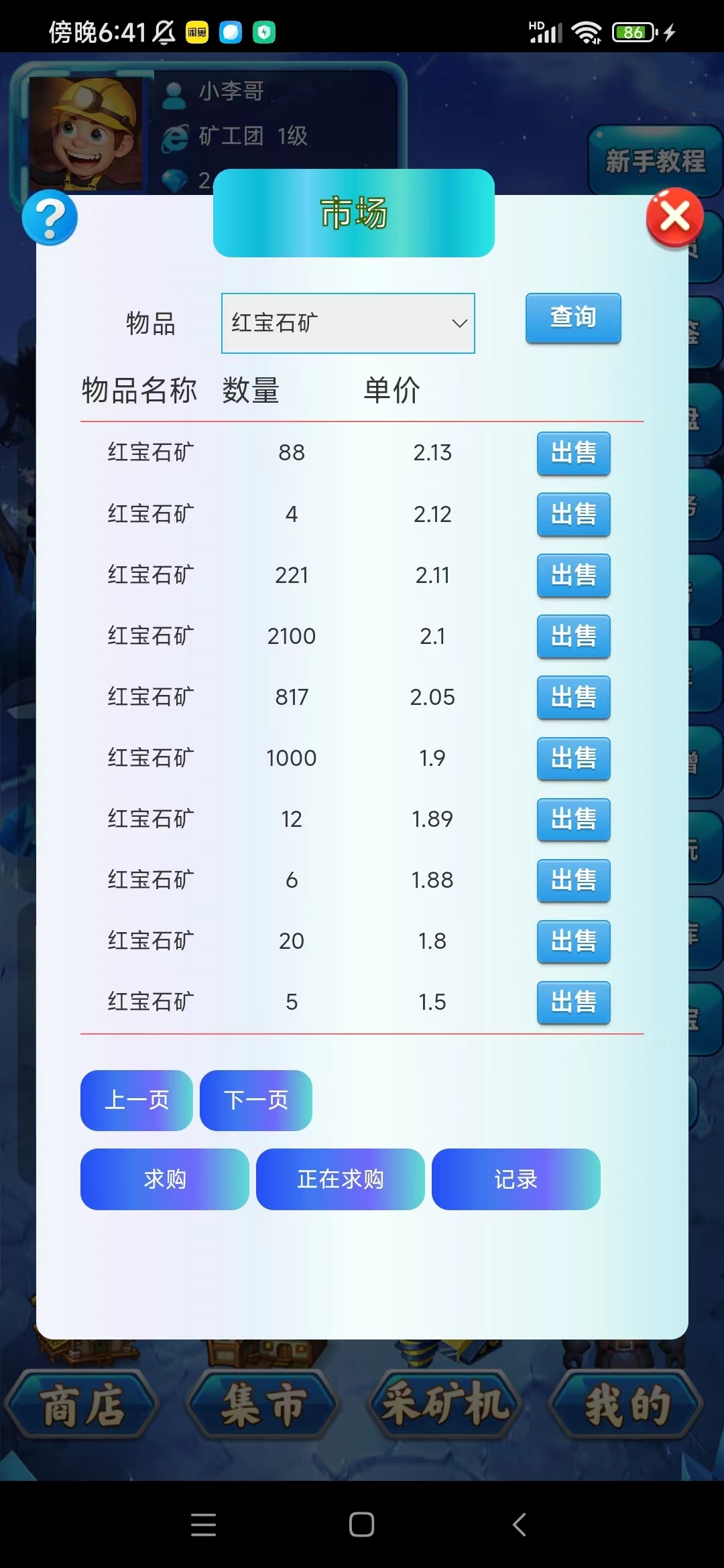Go to the previous page 上一页
This screenshot has height=1568, width=724.
click(x=136, y=1100)
